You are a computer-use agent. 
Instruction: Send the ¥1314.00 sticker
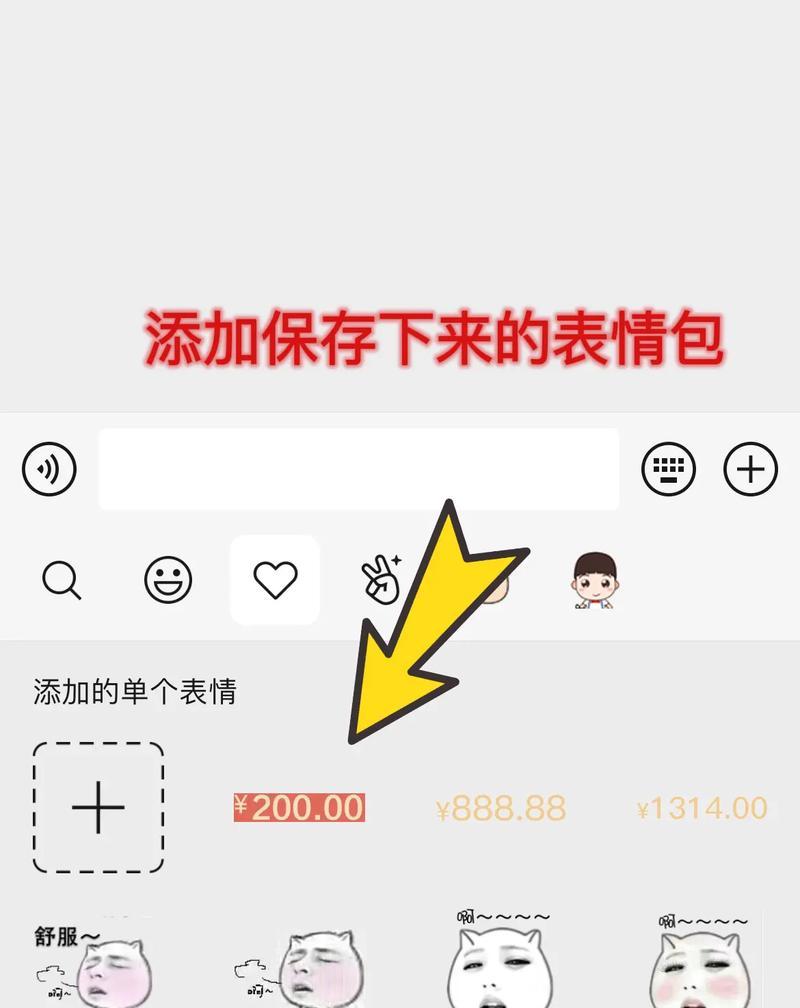[702, 808]
